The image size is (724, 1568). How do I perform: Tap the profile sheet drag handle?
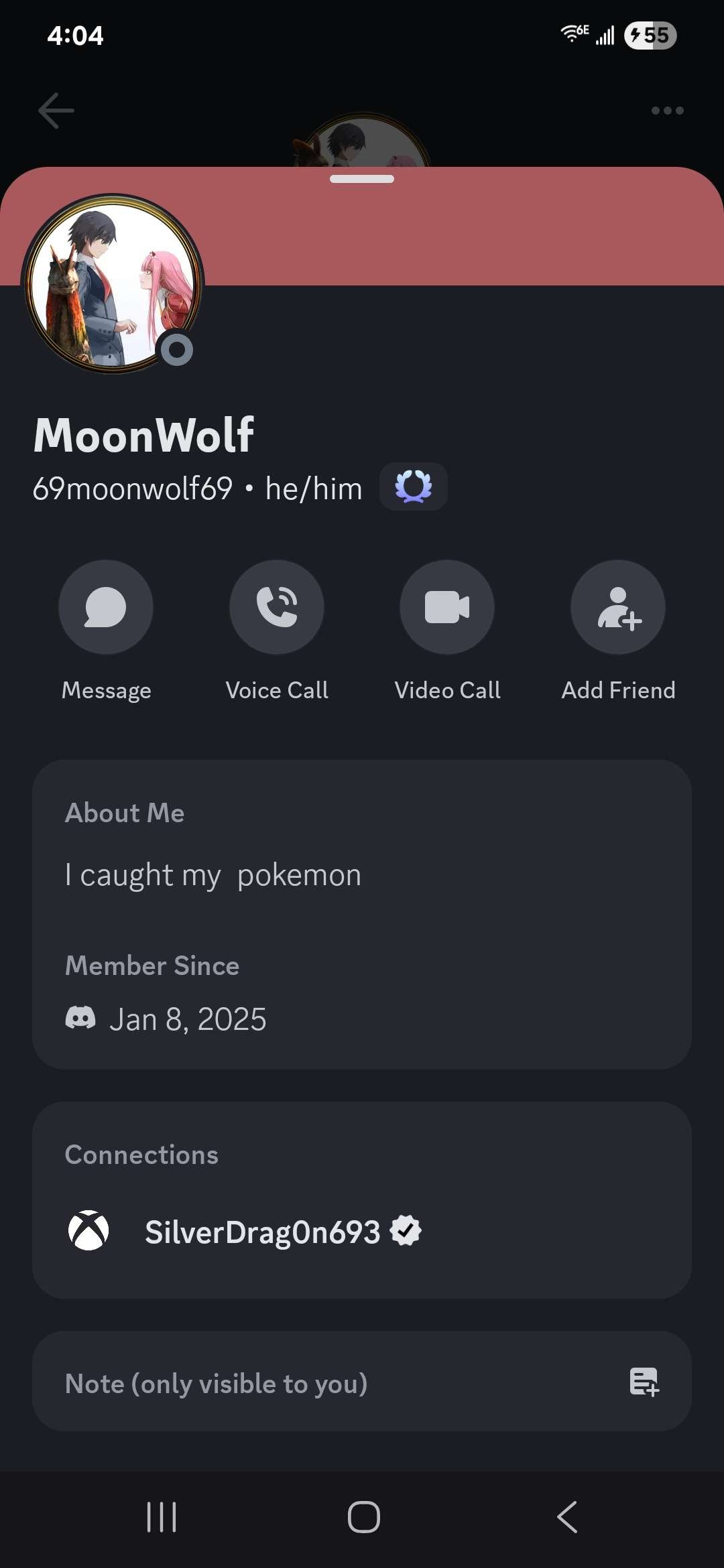tap(362, 179)
